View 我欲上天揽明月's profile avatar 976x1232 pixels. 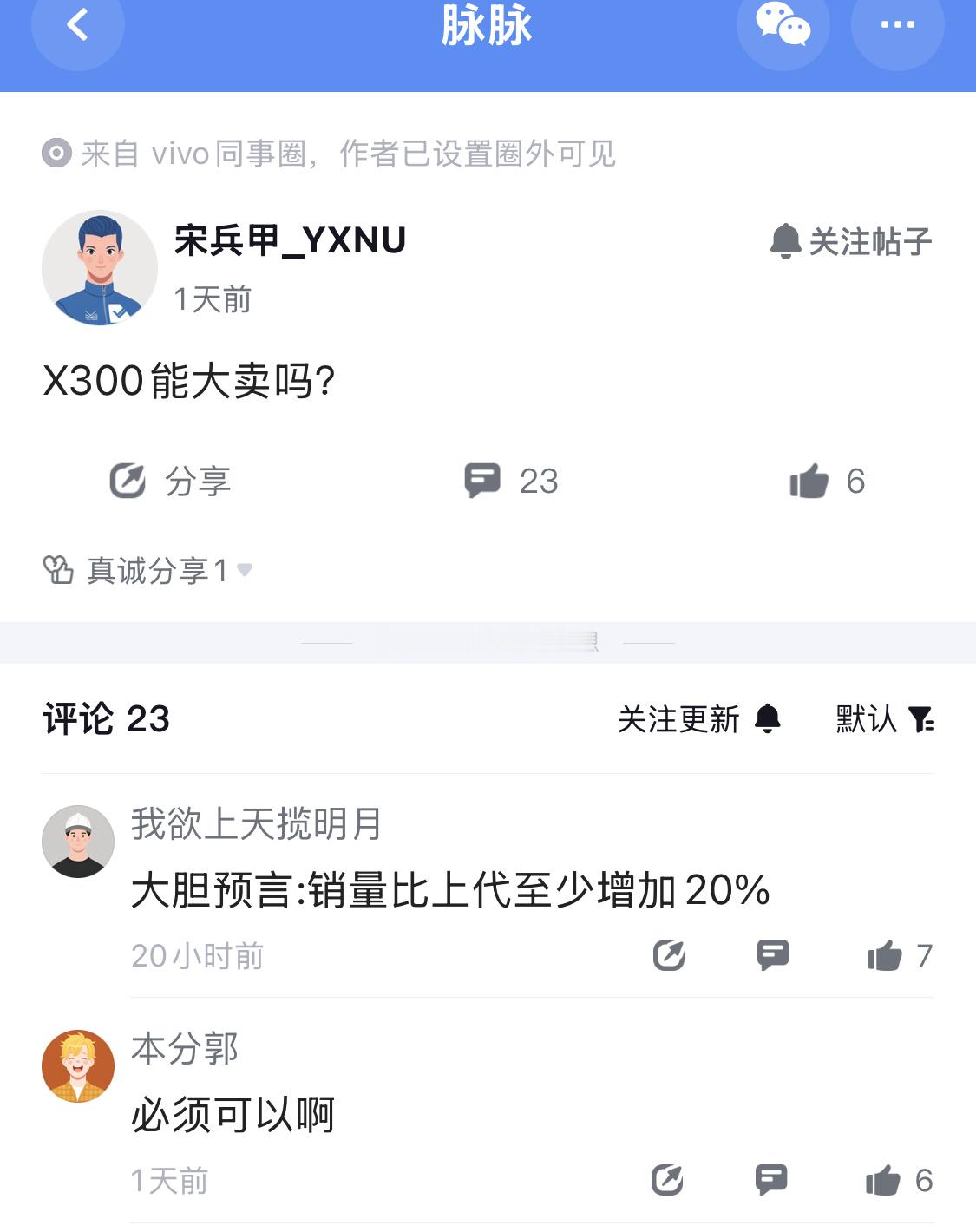tap(78, 841)
